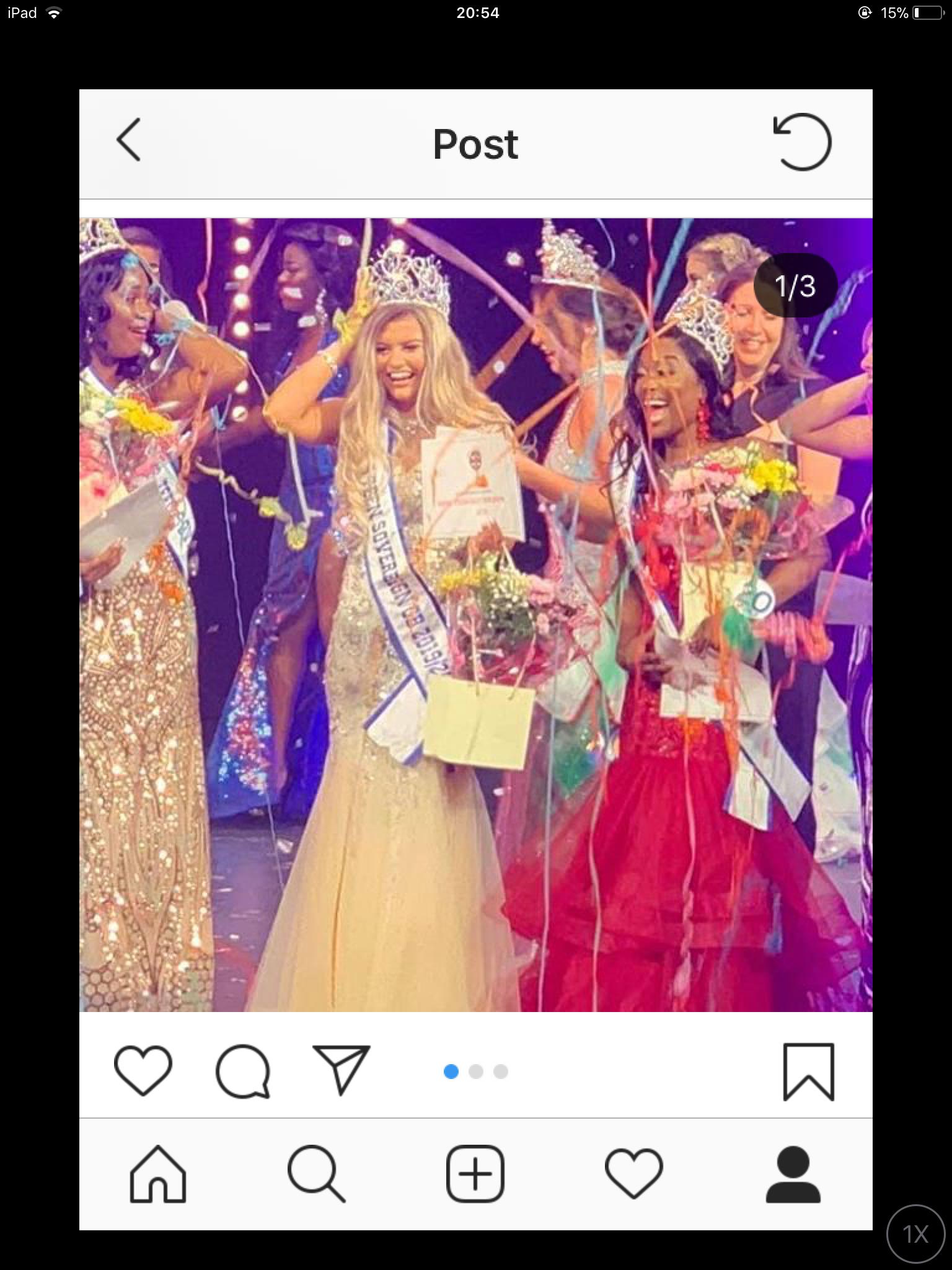Share the post via paper plane icon

(x=342, y=1070)
